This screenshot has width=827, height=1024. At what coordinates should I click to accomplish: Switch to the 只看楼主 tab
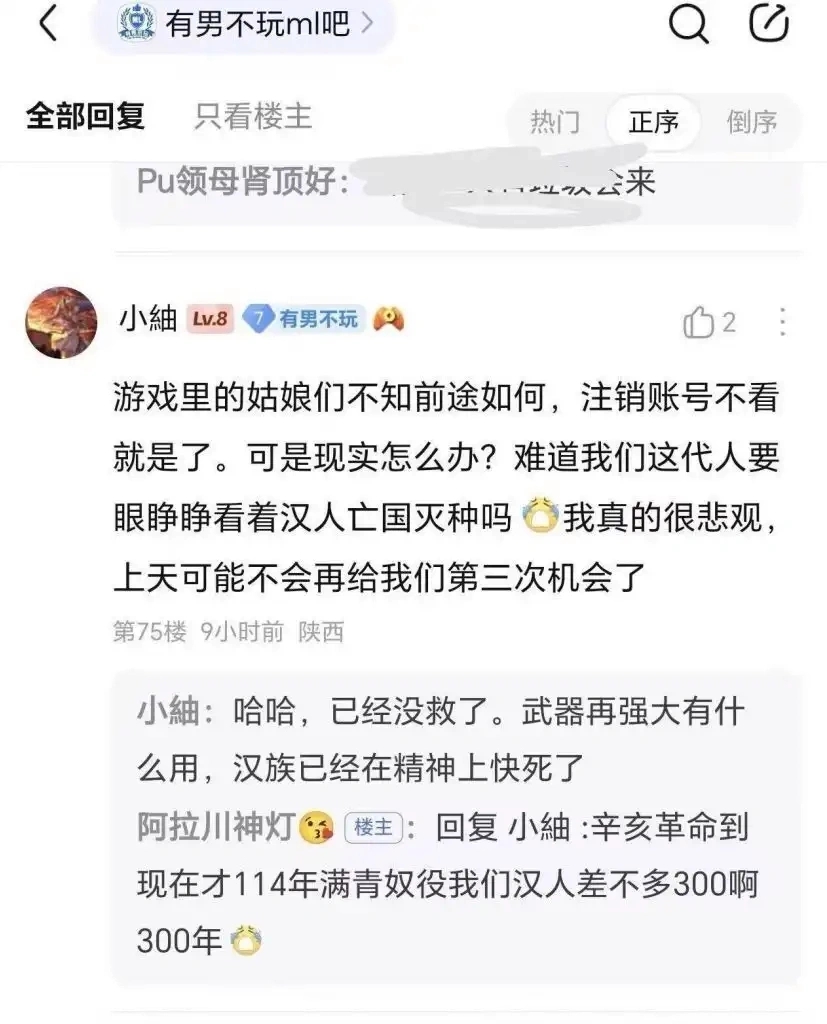click(x=253, y=116)
